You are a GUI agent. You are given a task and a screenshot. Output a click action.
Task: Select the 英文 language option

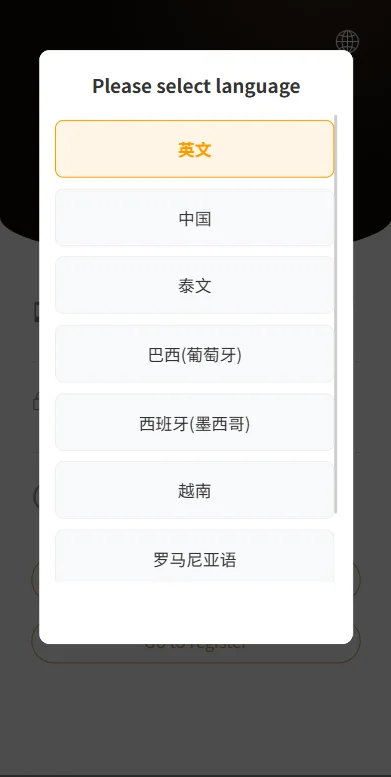[x=194, y=149]
